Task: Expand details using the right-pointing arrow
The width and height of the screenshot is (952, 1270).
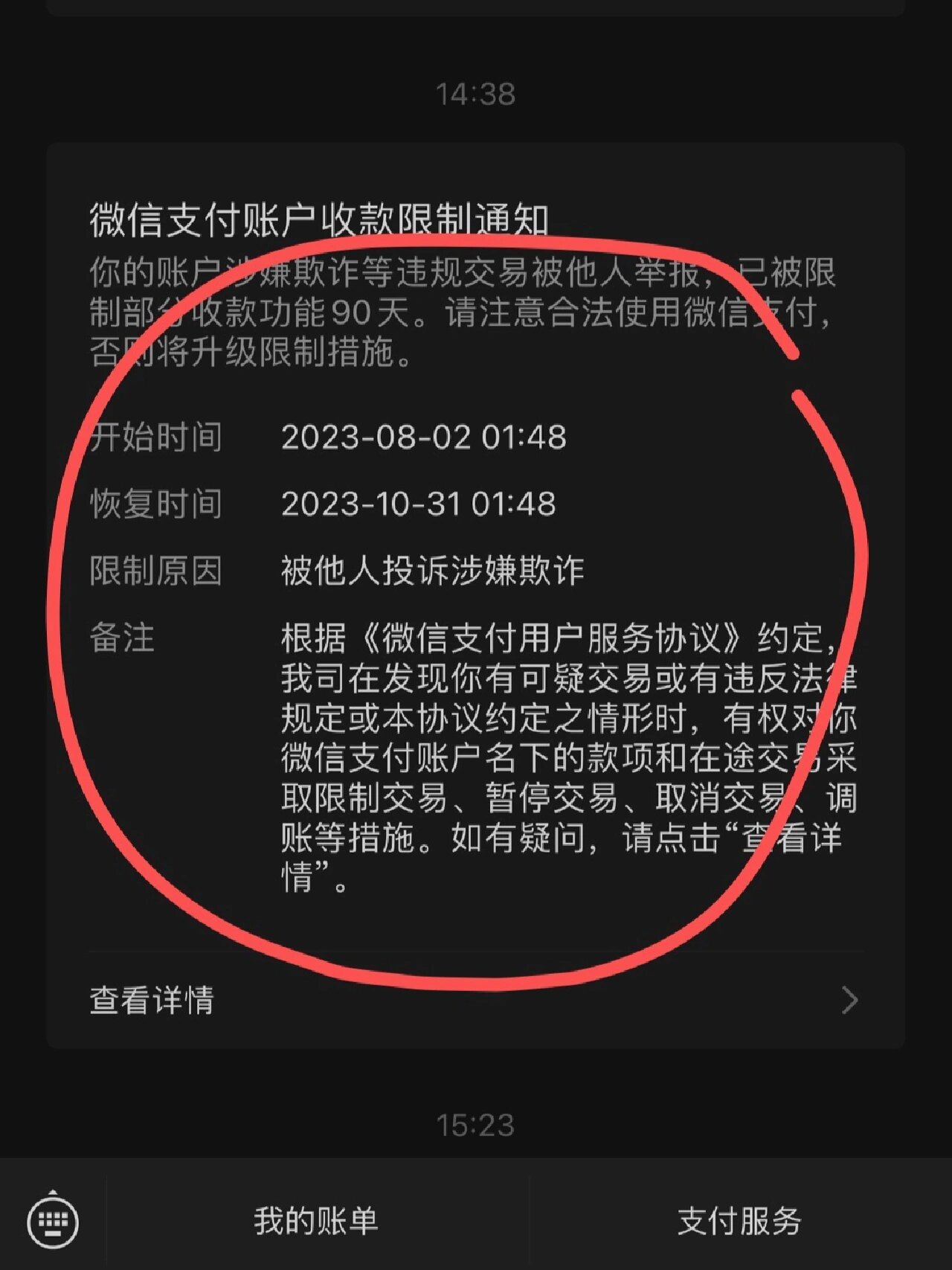Action: pos(846,1002)
